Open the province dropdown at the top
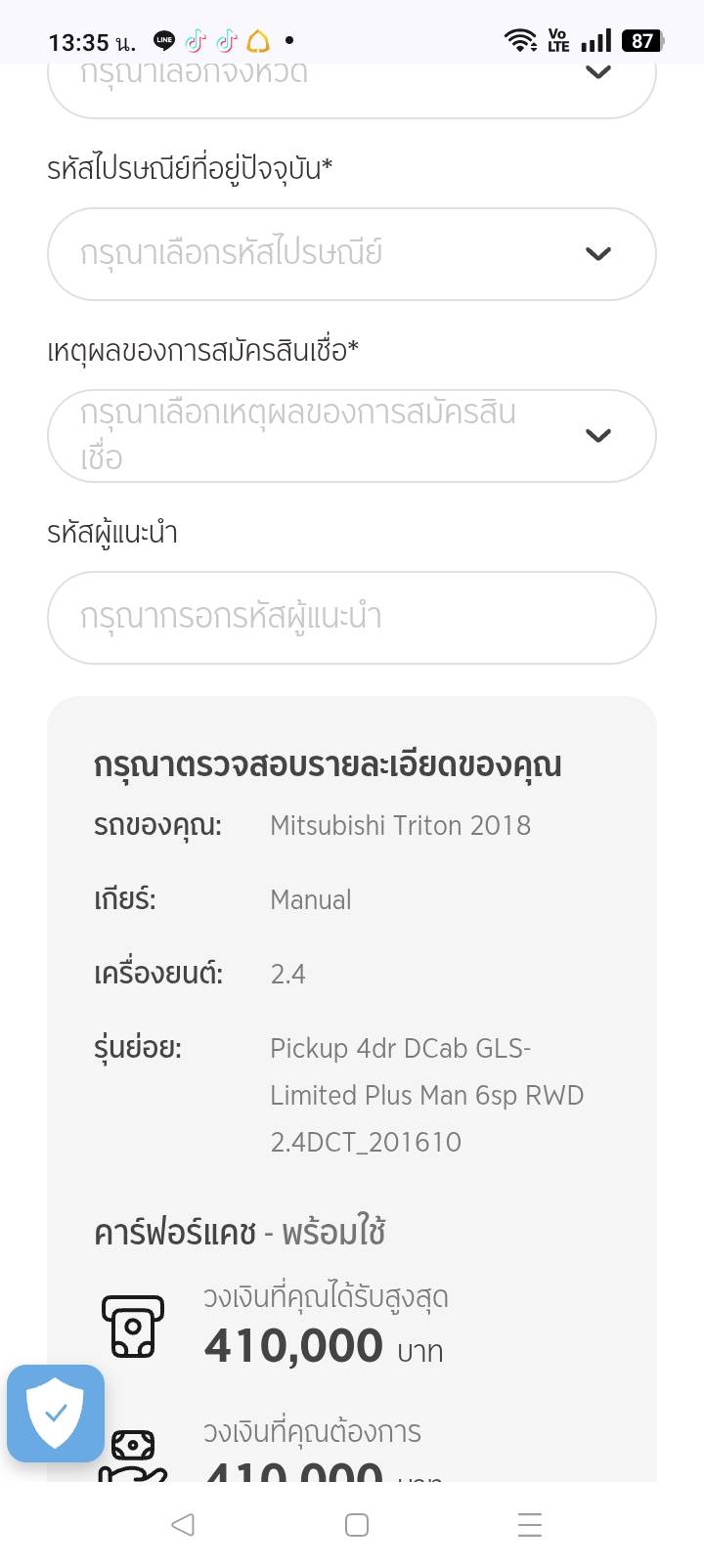Viewport: 704px width, 1568px height. tap(351, 90)
